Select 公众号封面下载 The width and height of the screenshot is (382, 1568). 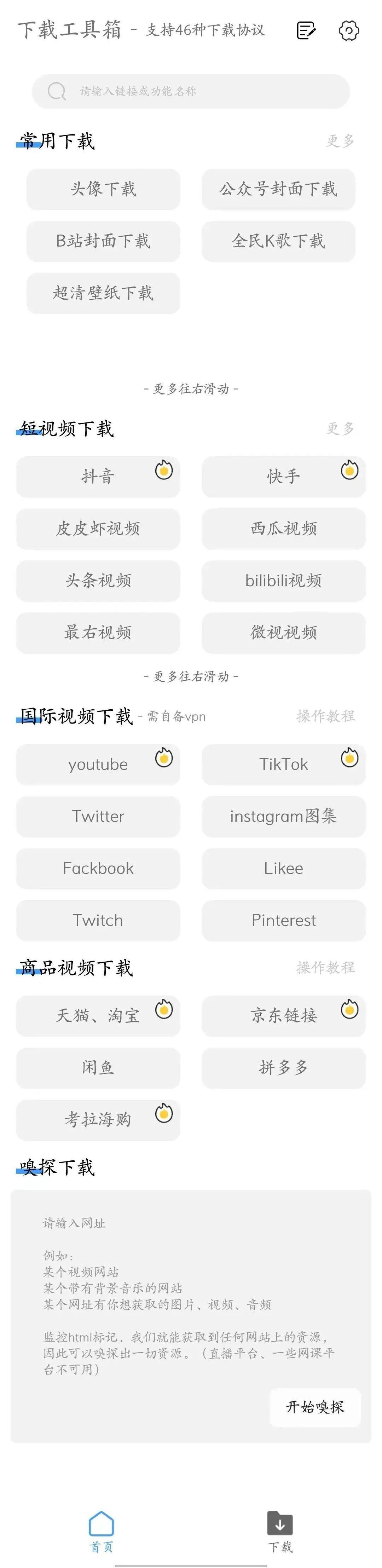(278, 189)
